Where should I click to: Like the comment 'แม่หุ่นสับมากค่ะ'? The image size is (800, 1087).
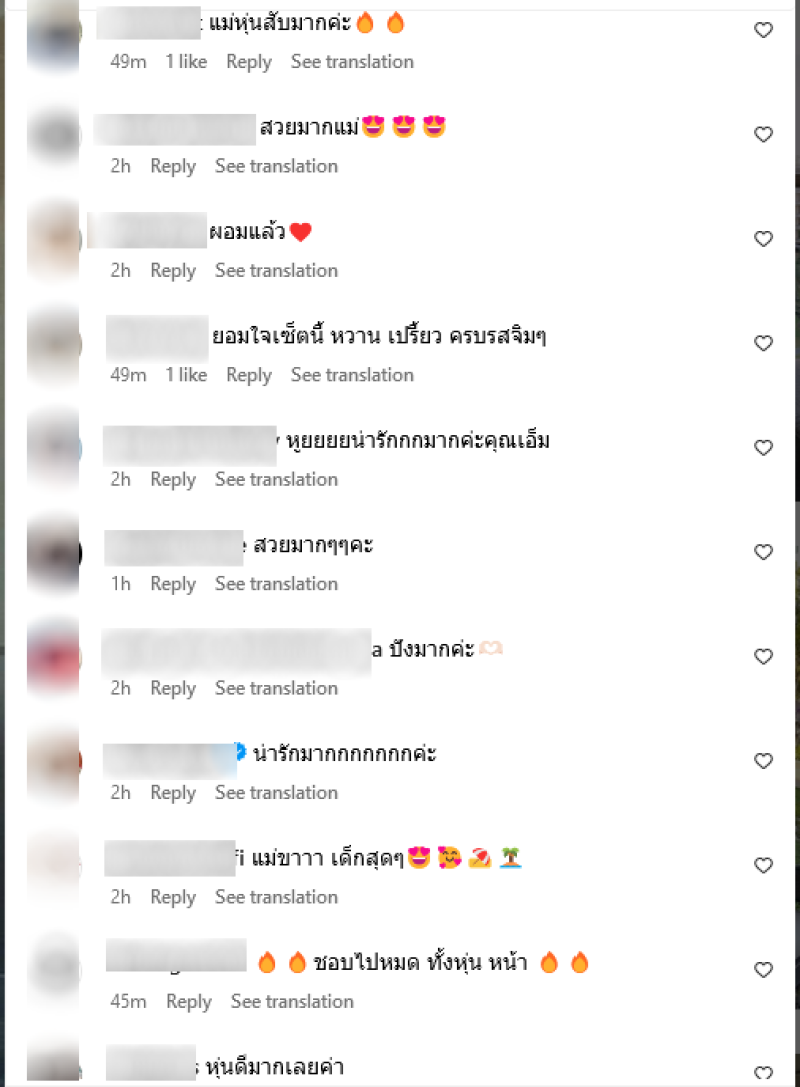pyautogui.click(x=763, y=30)
